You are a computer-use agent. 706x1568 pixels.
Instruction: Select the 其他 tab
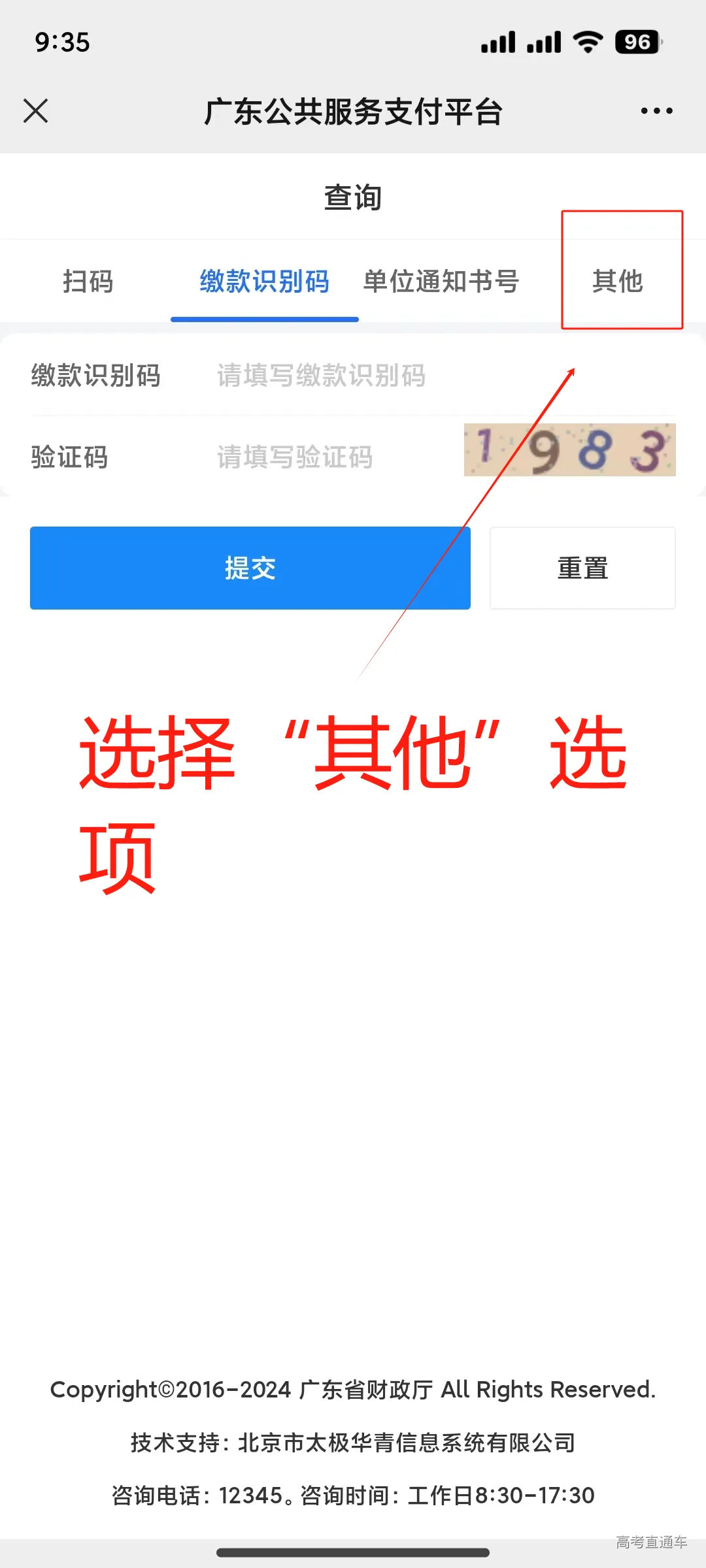[x=617, y=282]
